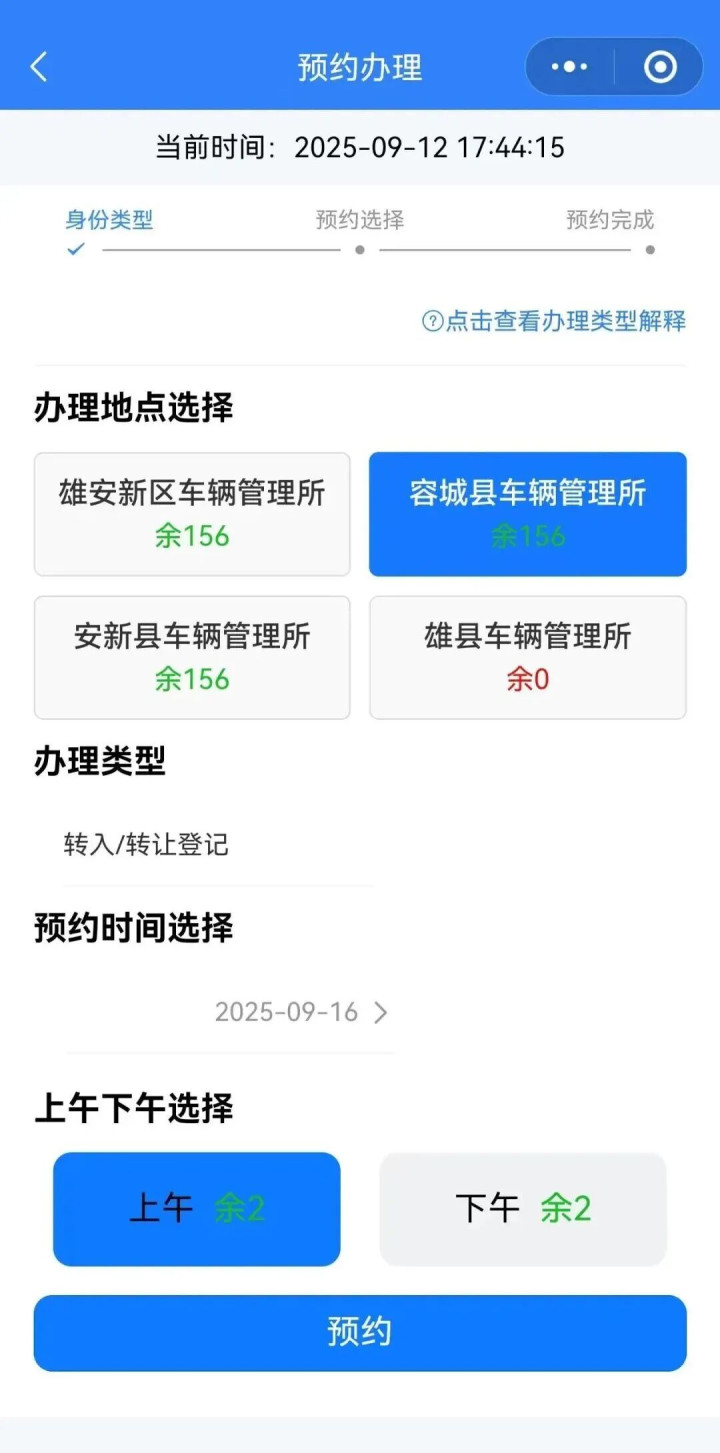The height and width of the screenshot is (1453, 720).
Task: Open the 转入/转让登记 type picker
Action: (x=147, y=845)
